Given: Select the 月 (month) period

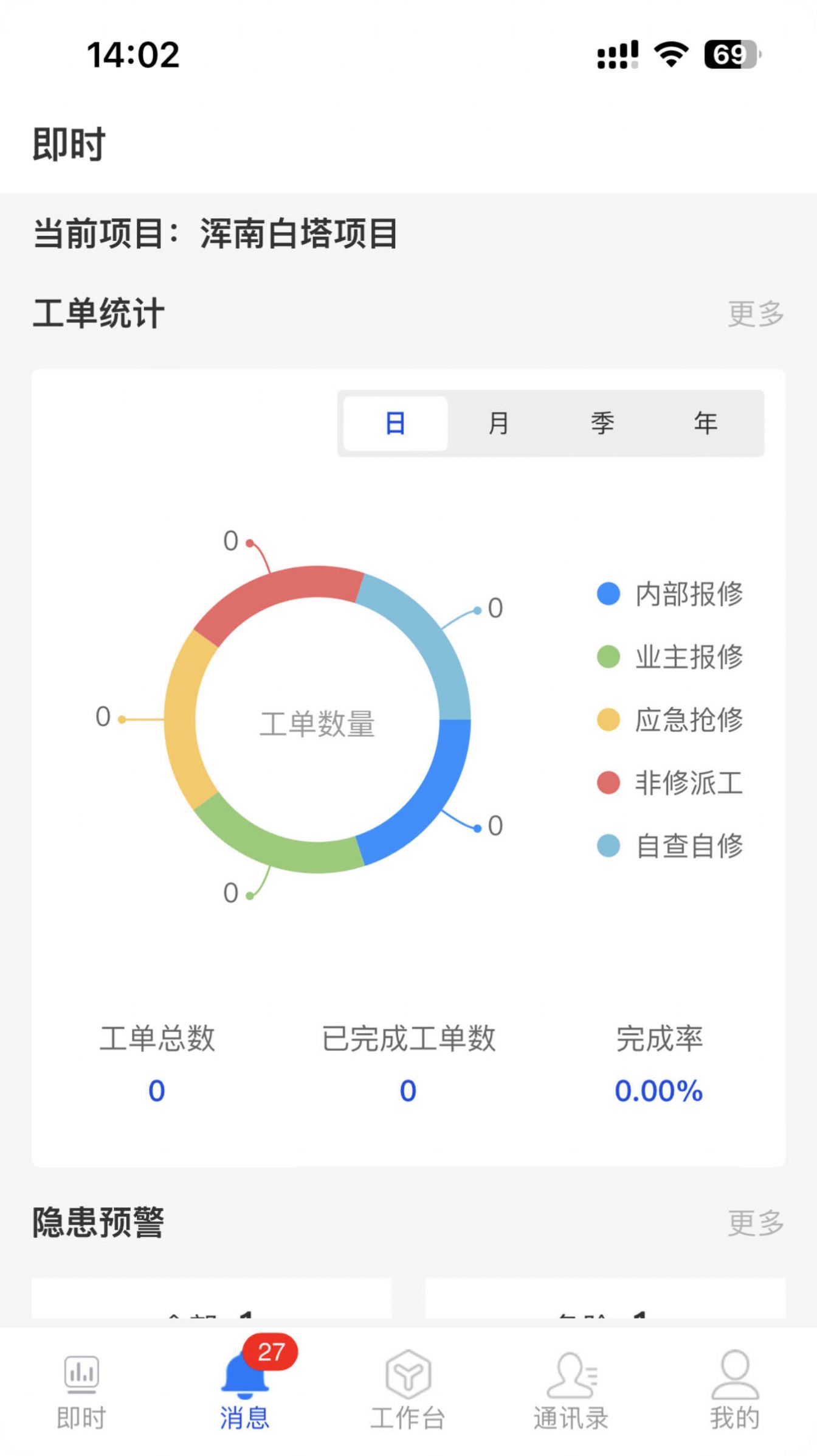Looking at the screenshot, I should tap(498, 423).
